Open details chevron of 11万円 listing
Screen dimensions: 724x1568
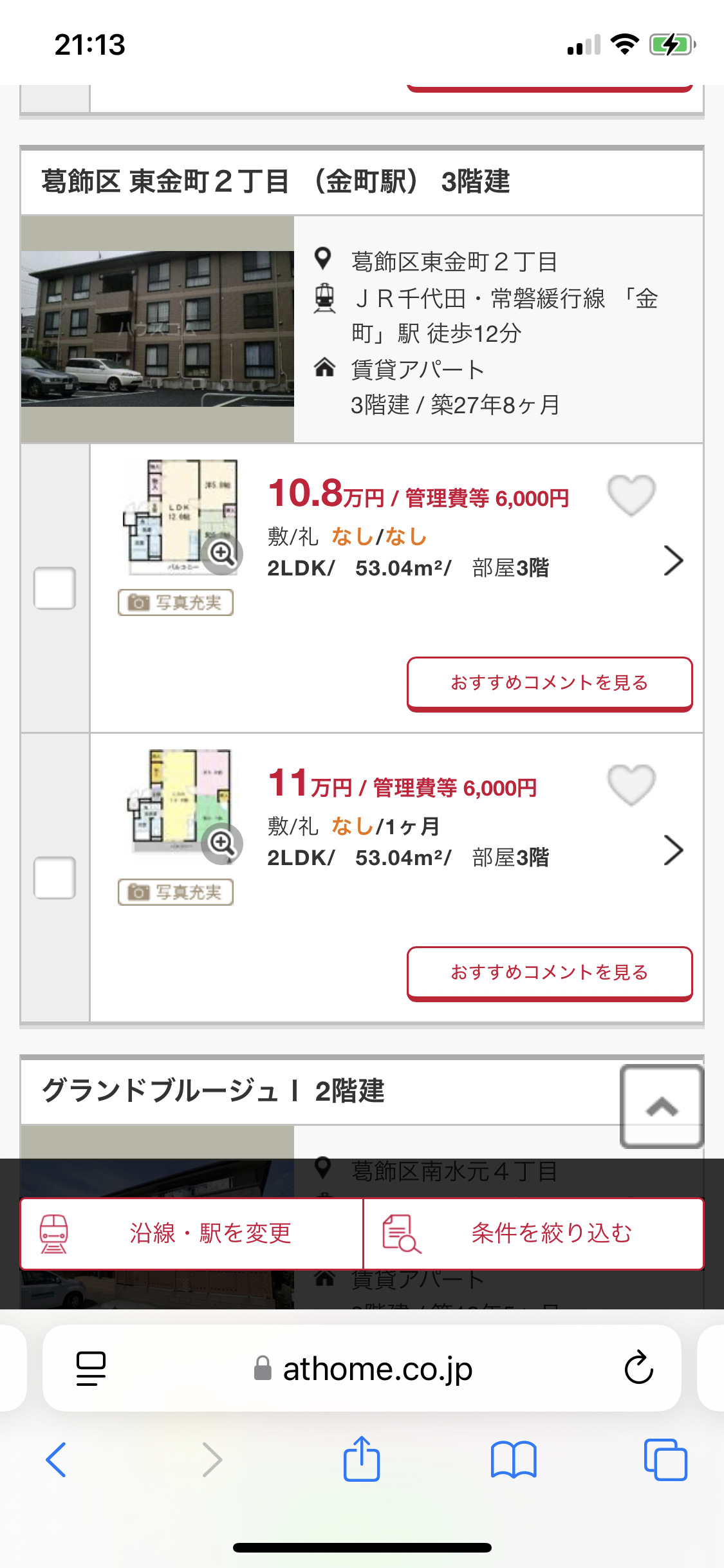[x=673, y=850]
